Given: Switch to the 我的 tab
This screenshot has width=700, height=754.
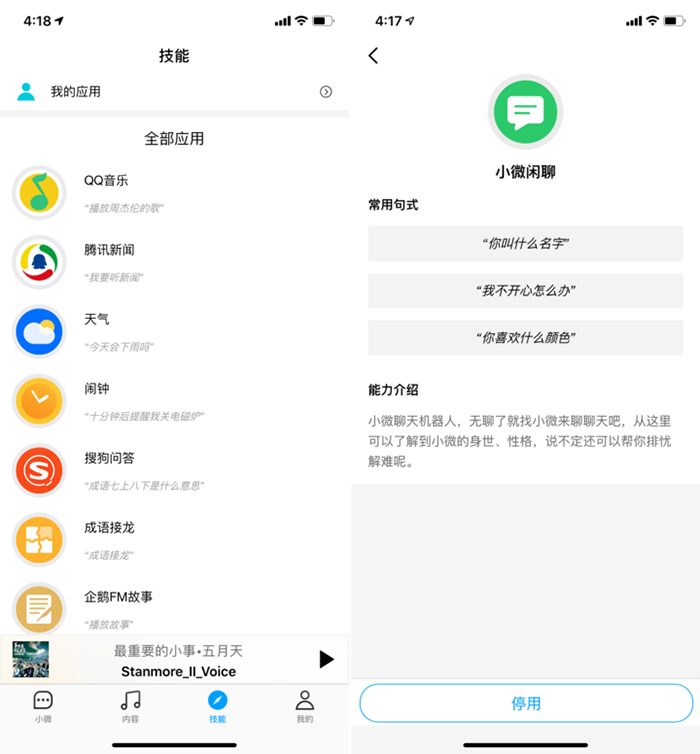Looking at the screenshot, I should (x=305, y=706).
